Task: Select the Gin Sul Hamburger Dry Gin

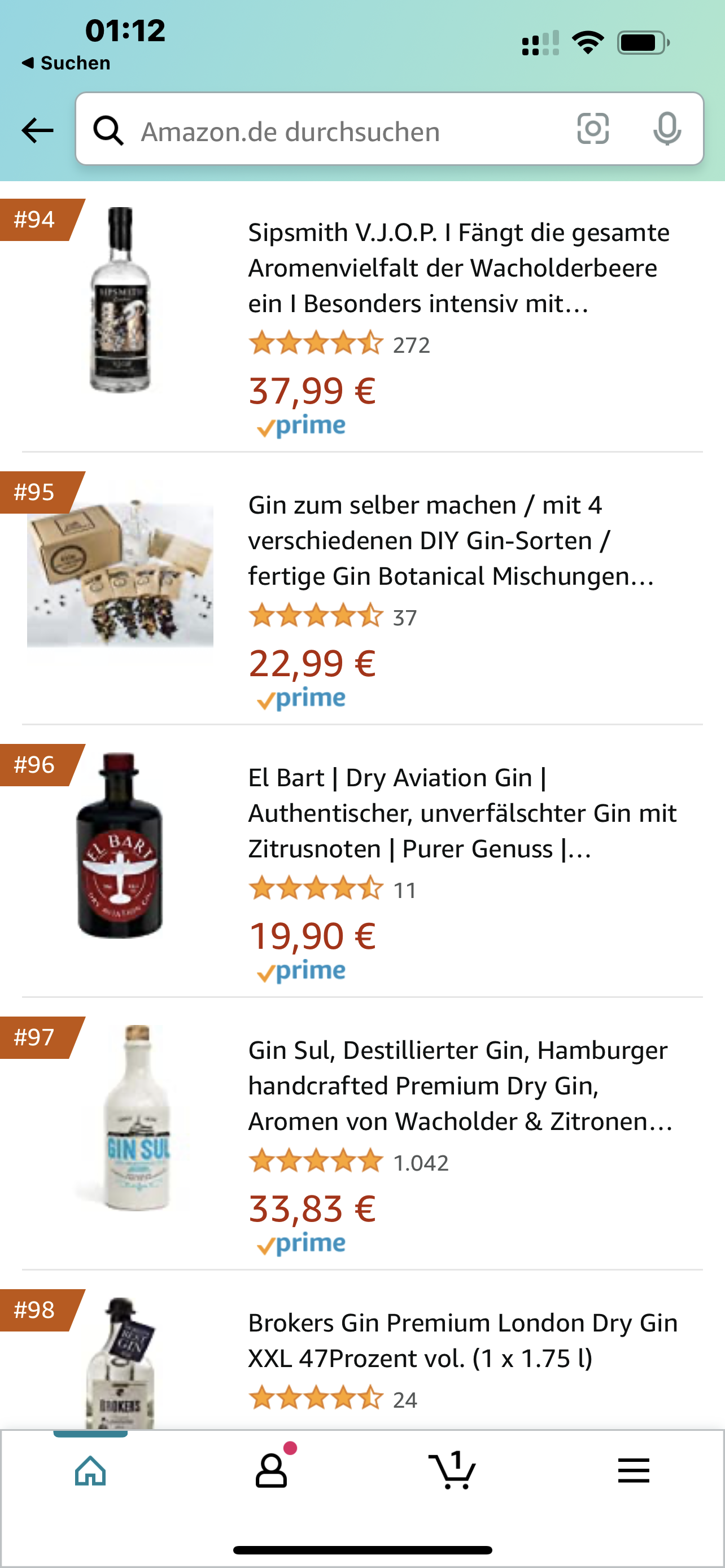Action: point(459,1086)
